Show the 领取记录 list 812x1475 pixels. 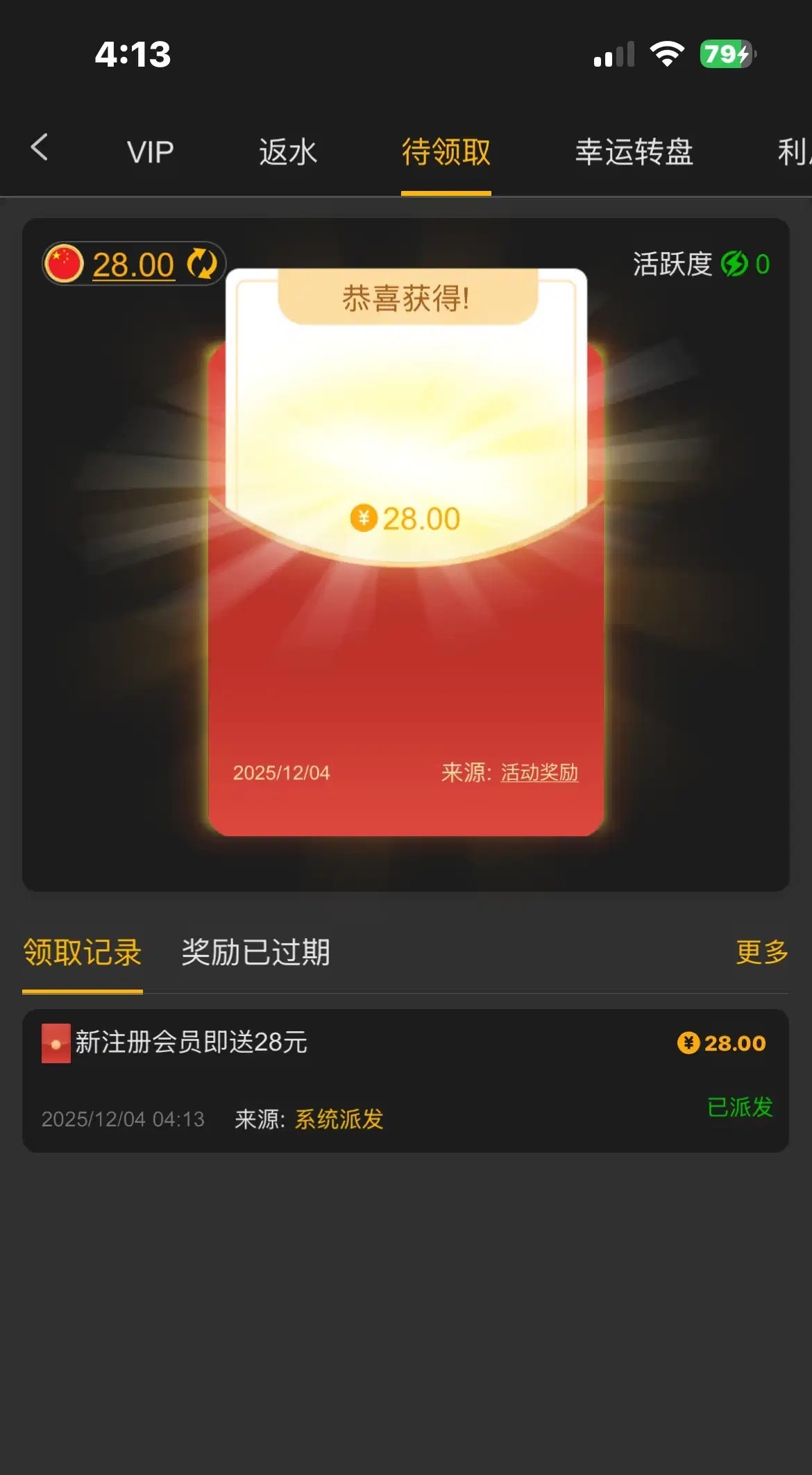point(83,952)
